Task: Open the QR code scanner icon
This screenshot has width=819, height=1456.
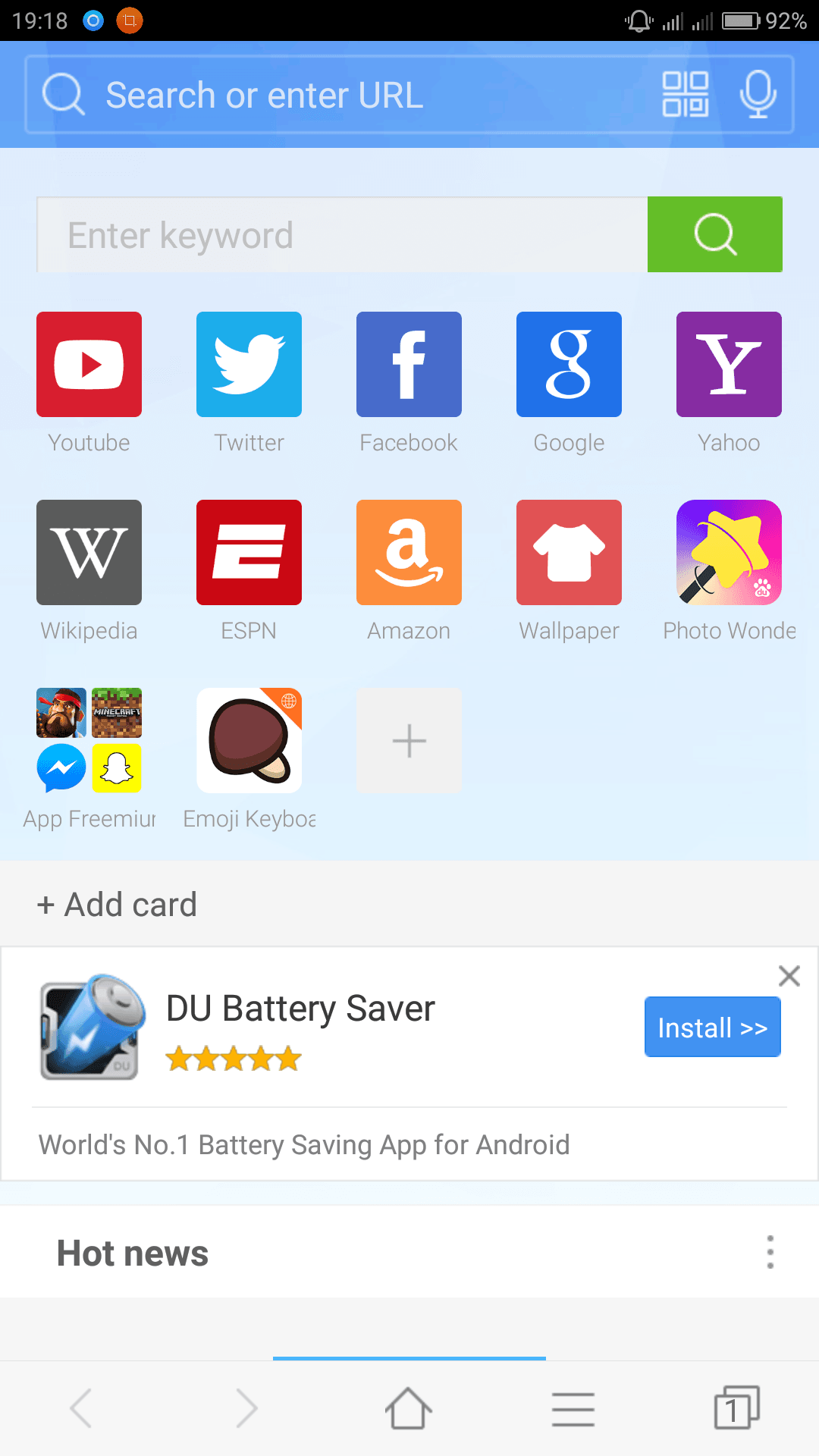Action: 686,95
